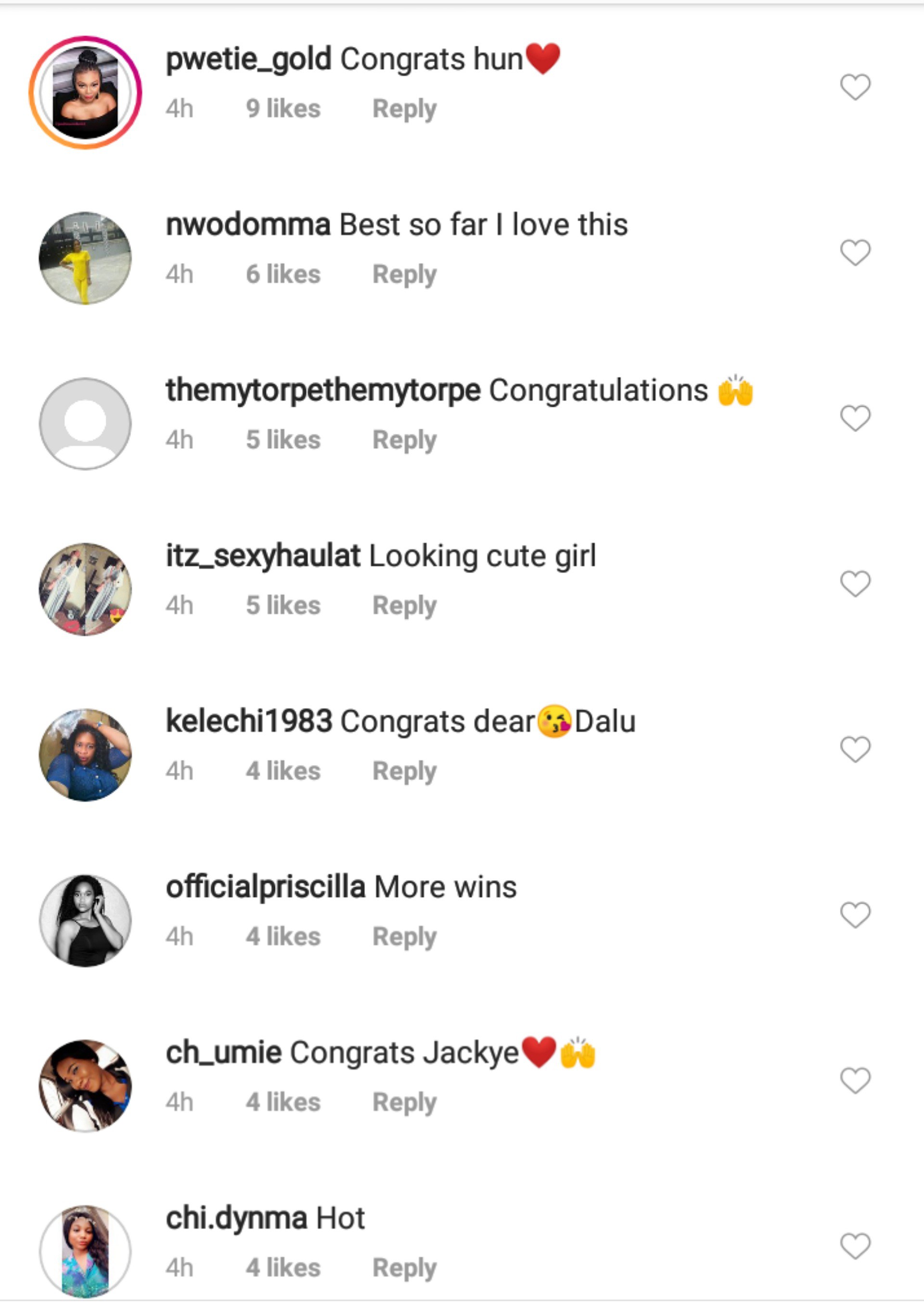Reply to pwetie_gold's comment
This screenshot has width=924, height=1310.
[x=404, y=108]
